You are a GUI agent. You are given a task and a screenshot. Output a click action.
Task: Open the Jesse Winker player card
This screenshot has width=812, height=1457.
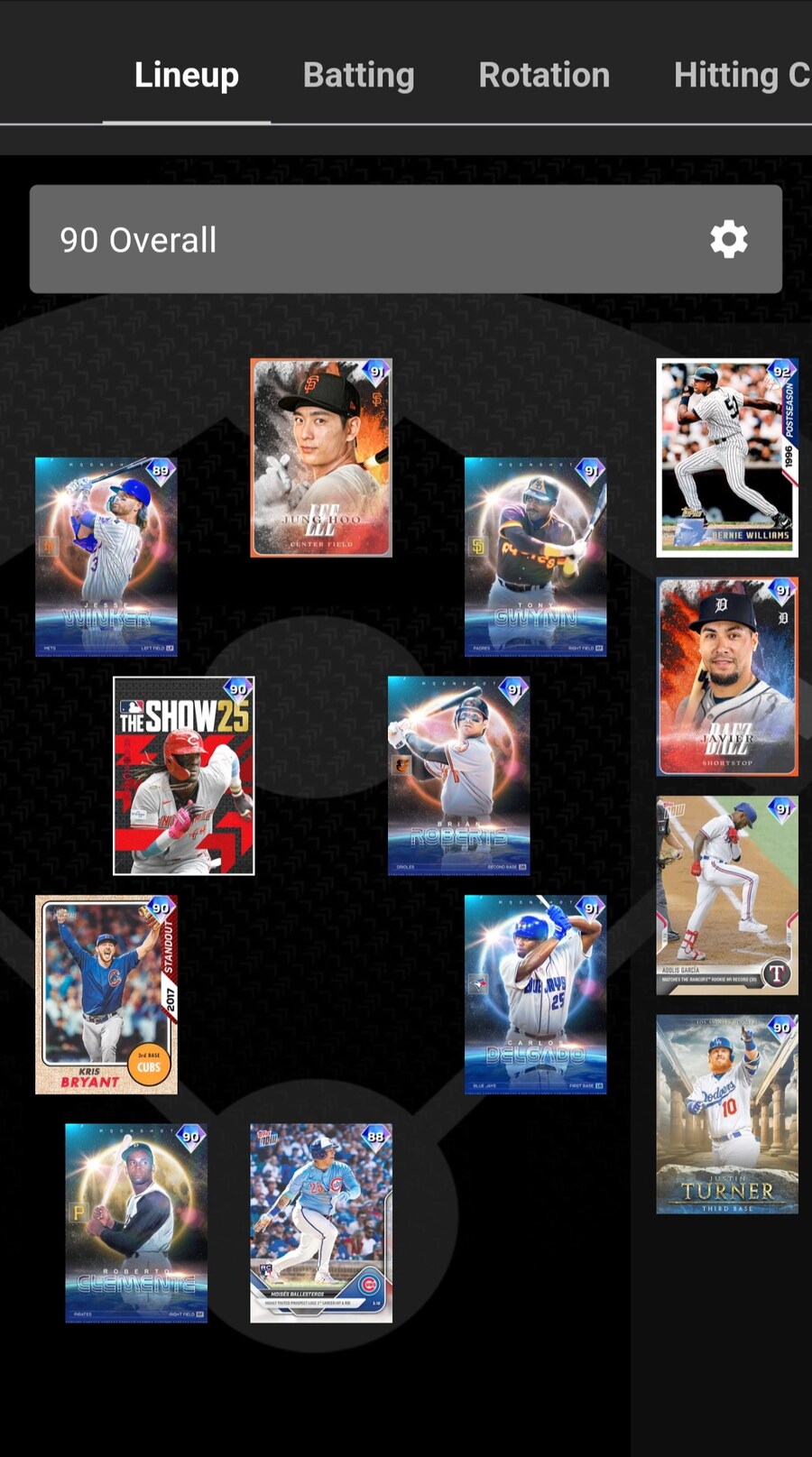click(106, 556)
